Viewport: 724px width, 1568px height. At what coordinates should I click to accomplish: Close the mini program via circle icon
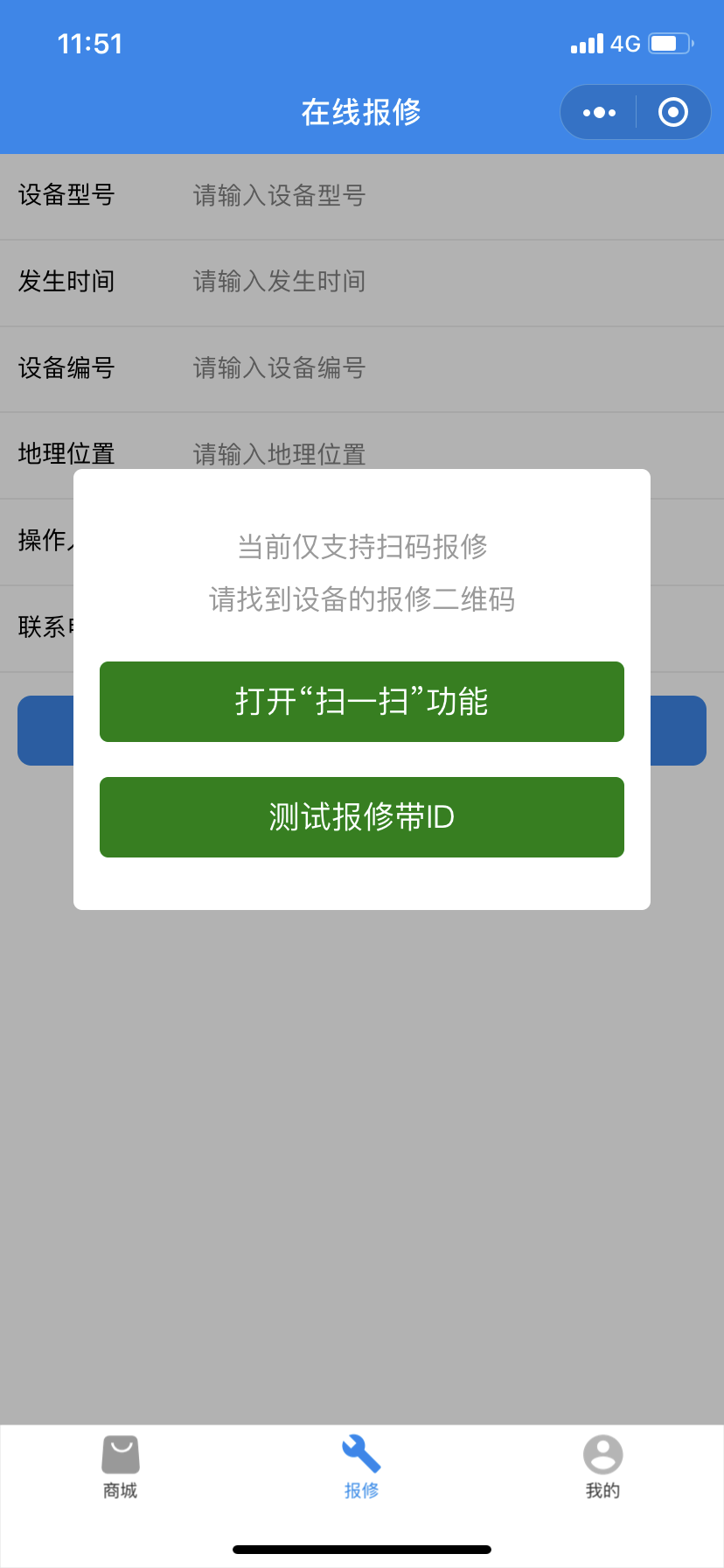pyautogui.click(x=672, y=112)
